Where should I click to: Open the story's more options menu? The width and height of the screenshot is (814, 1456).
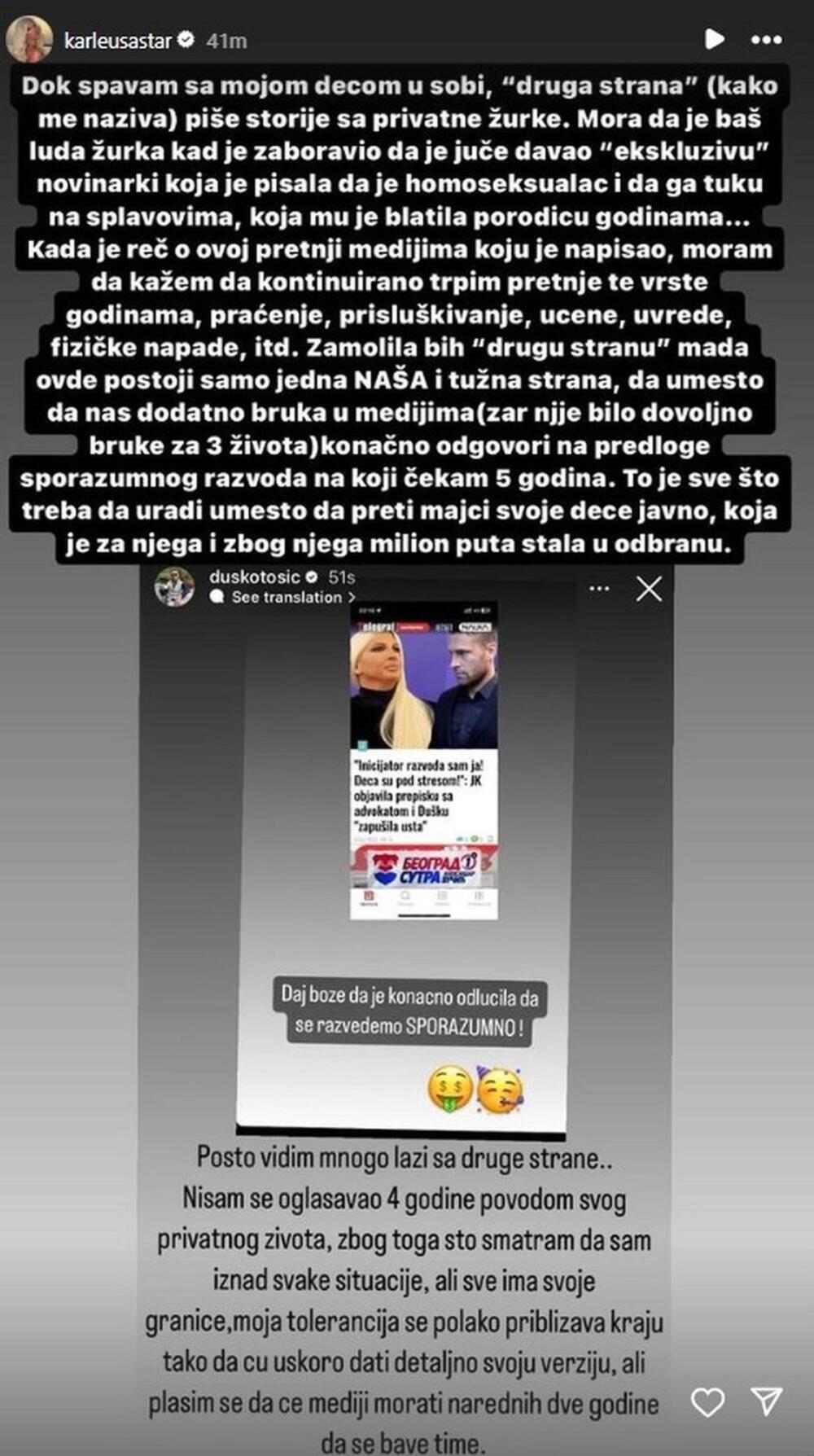pyautogui.click(x=767, y=39)
